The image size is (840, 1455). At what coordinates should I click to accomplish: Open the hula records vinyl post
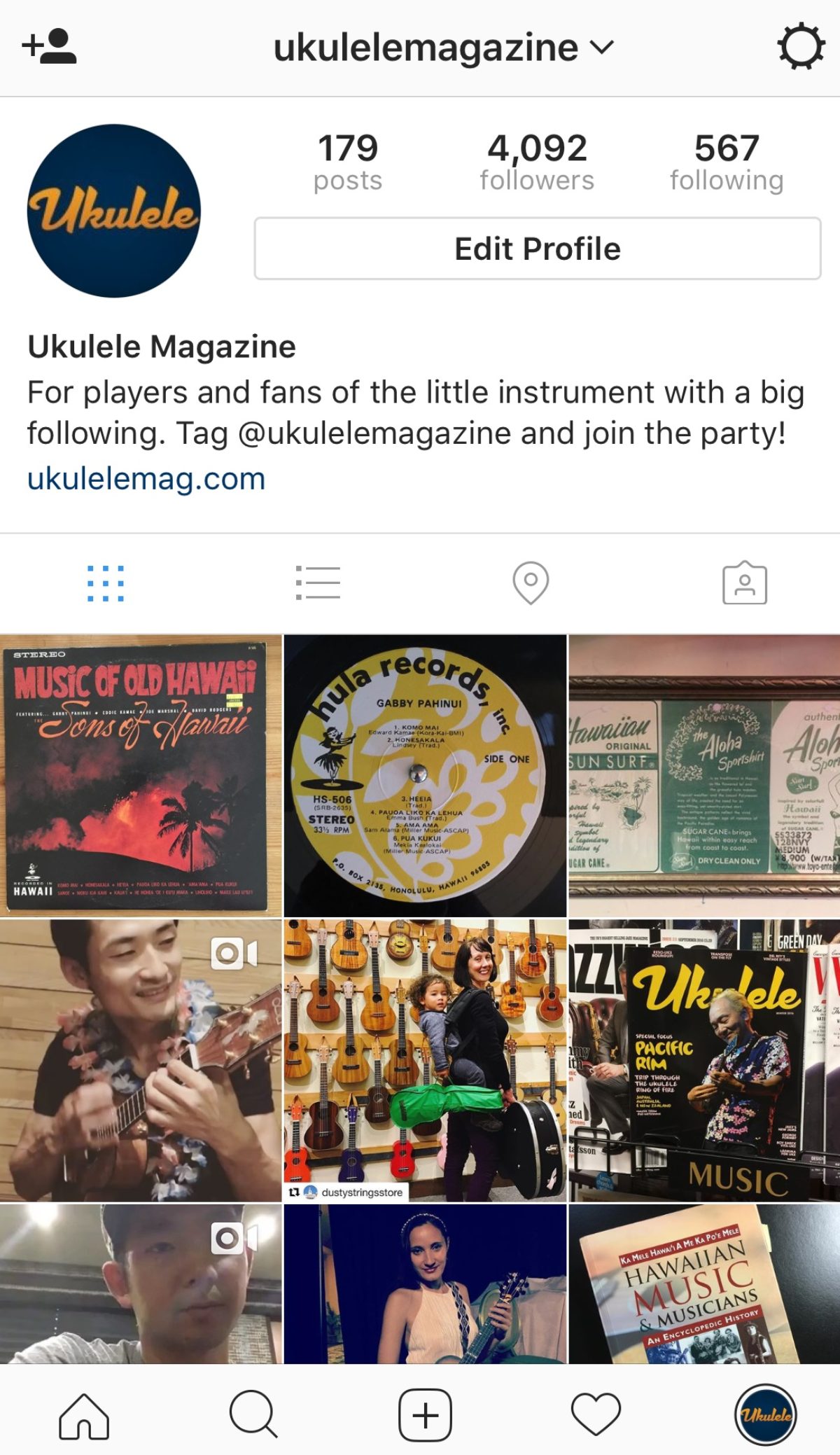[425, 775]
